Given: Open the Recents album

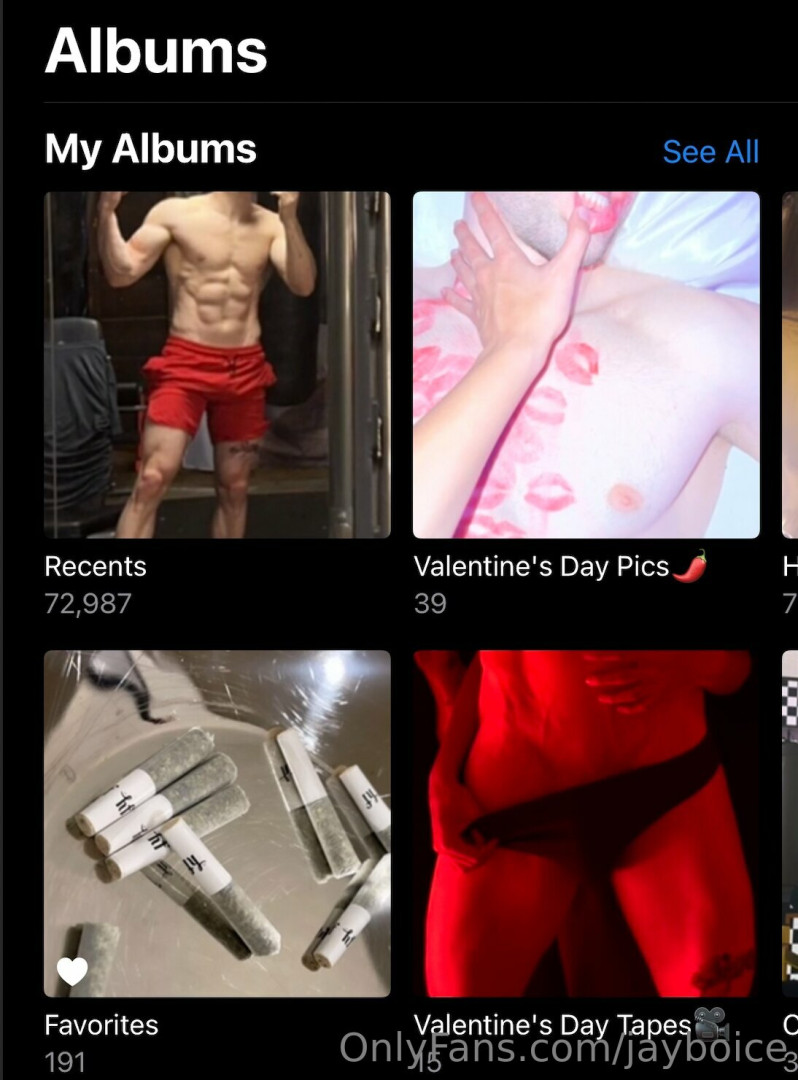Looking at the screenshot, I should pos(217,365).
